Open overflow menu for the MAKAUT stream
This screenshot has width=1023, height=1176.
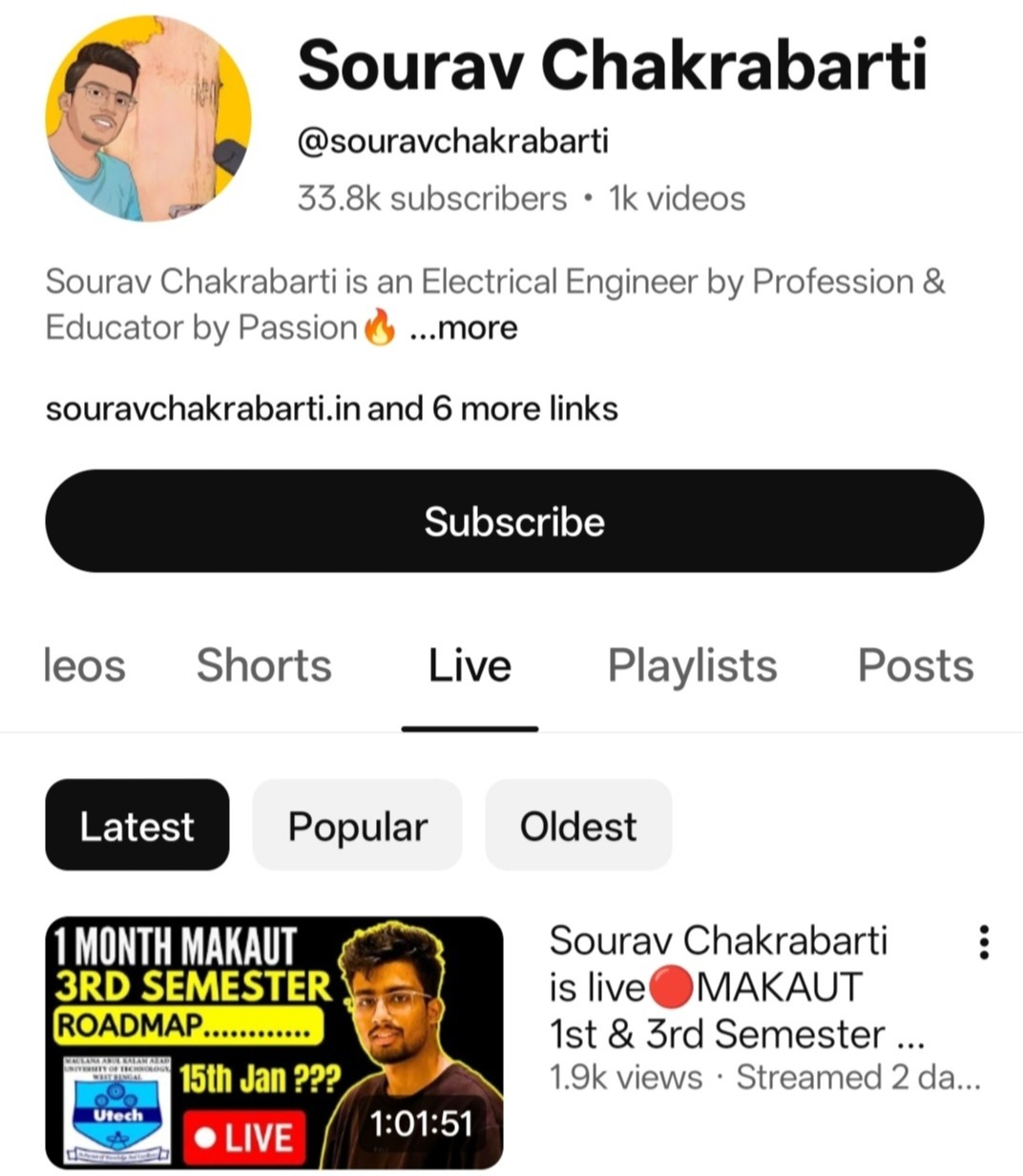click(x=984, y=942)
